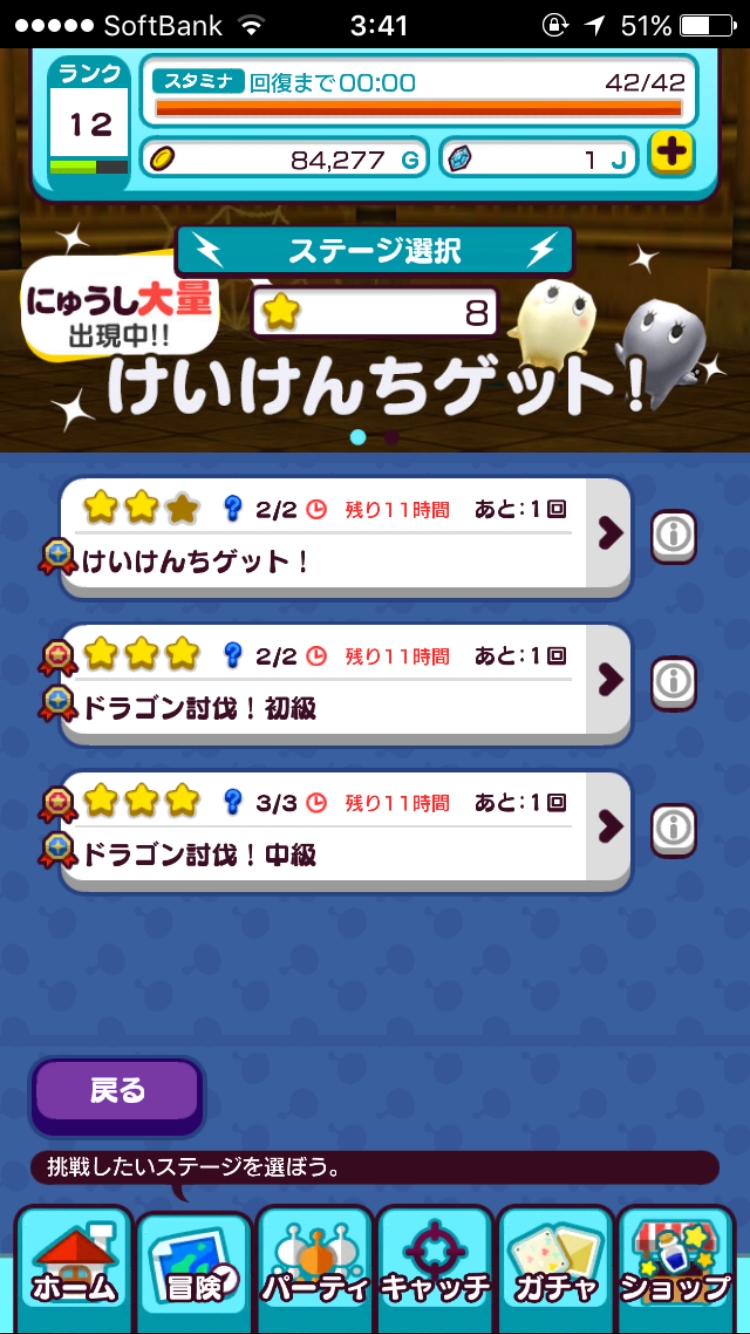This screenshot has height=1334, width=750.
Task: Open the ガチャ tab
Action: 555,1267
